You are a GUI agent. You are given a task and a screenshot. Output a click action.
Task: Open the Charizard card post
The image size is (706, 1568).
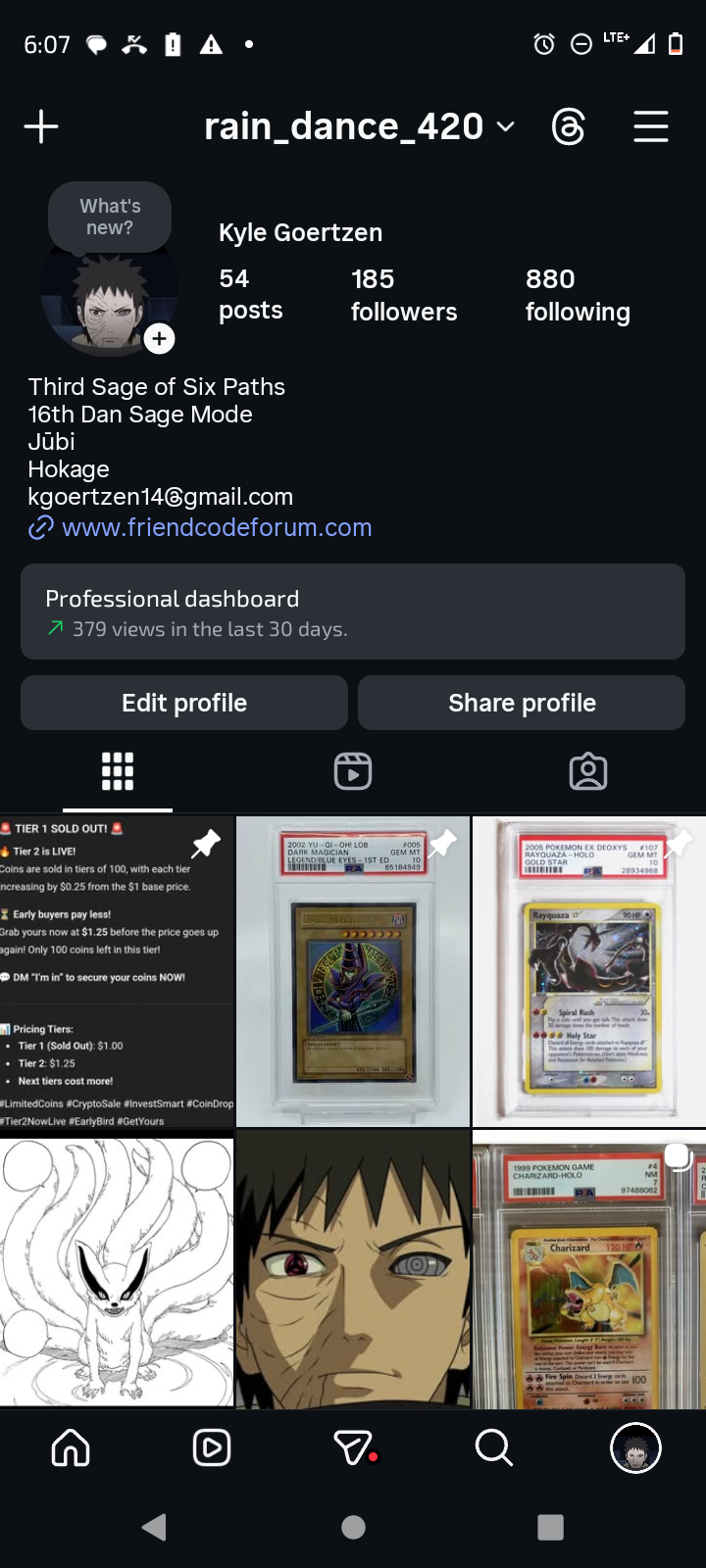[x=588, y=1269]
